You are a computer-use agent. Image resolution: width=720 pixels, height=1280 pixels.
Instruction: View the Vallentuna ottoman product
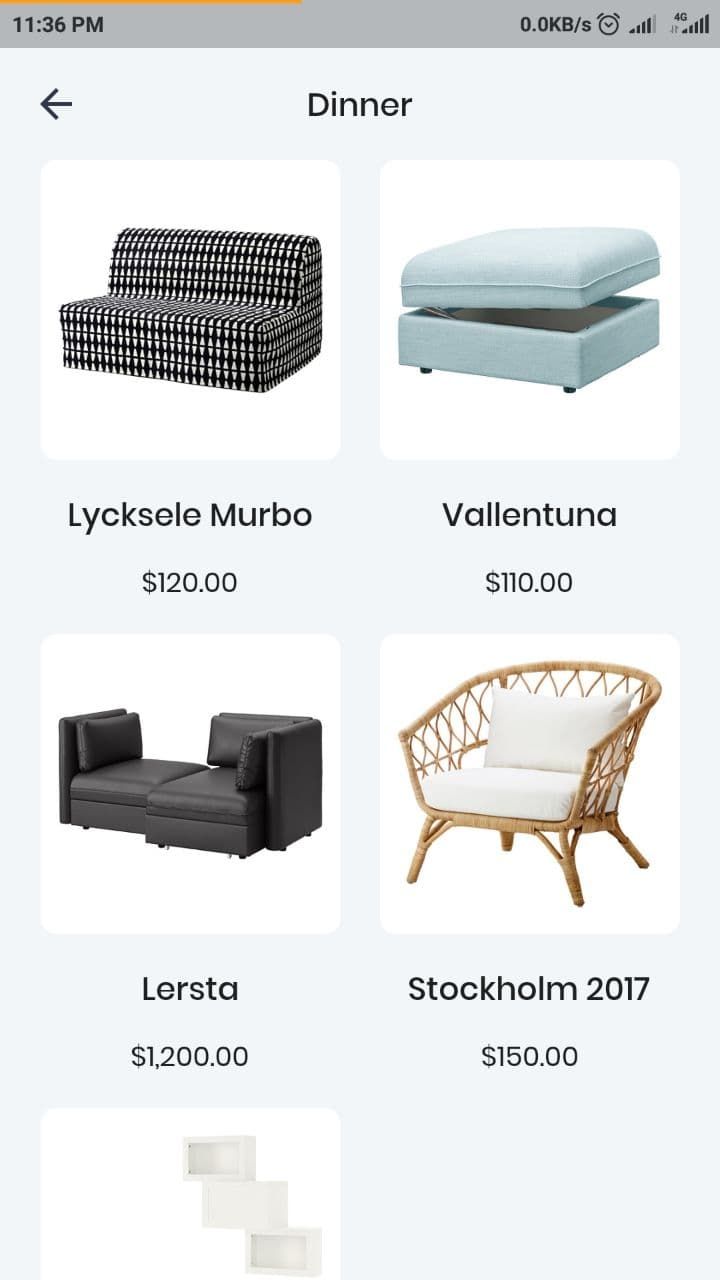(x=530, y=310)
